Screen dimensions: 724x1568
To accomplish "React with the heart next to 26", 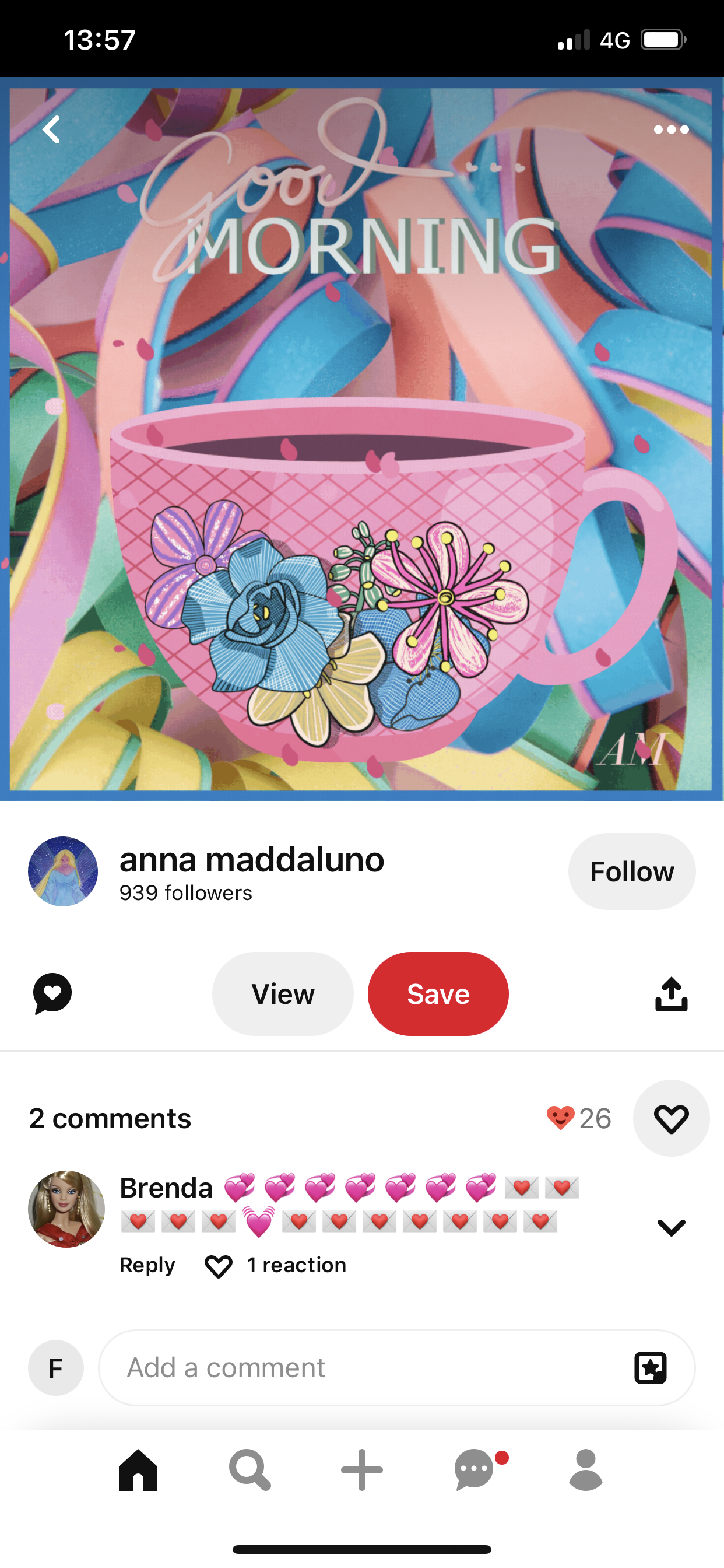I will [670, 1119].
